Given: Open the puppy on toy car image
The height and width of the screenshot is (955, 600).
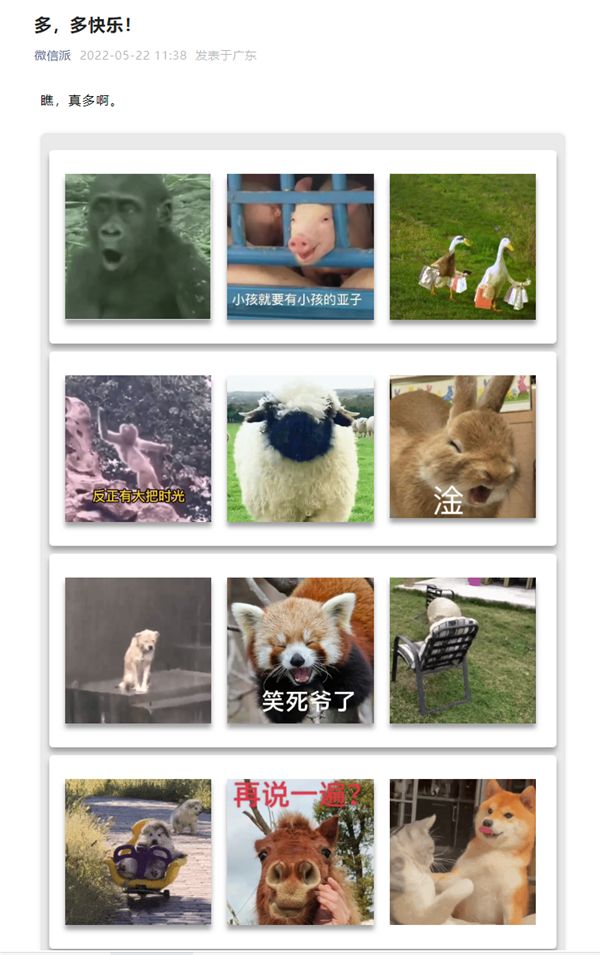Looking at the screenshot, I should [138, 852].
